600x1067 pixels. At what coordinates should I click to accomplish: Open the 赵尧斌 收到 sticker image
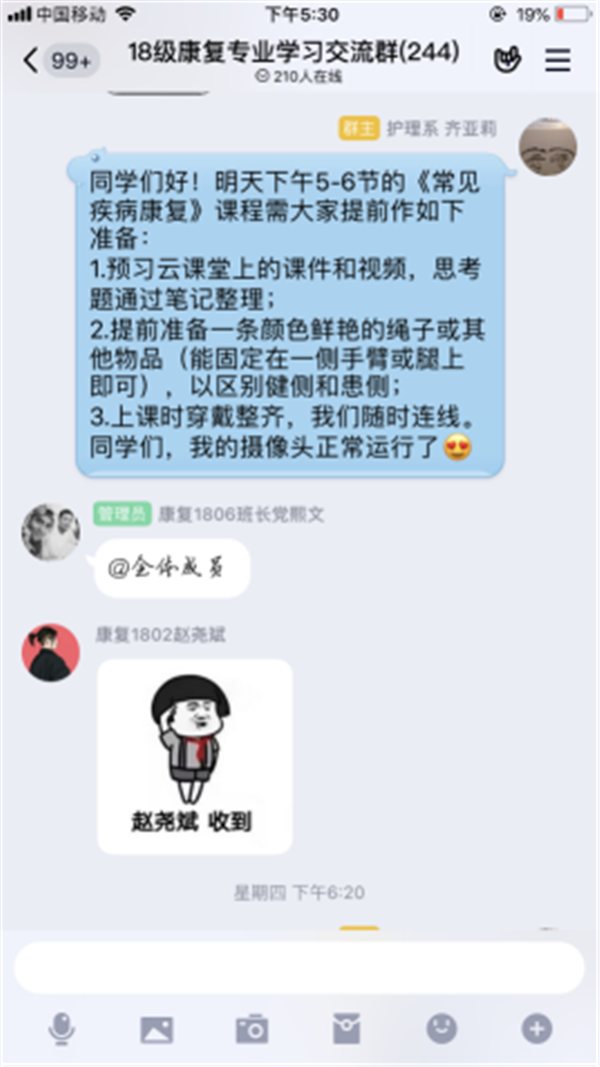pyautogui.click(x=195, y=756)
